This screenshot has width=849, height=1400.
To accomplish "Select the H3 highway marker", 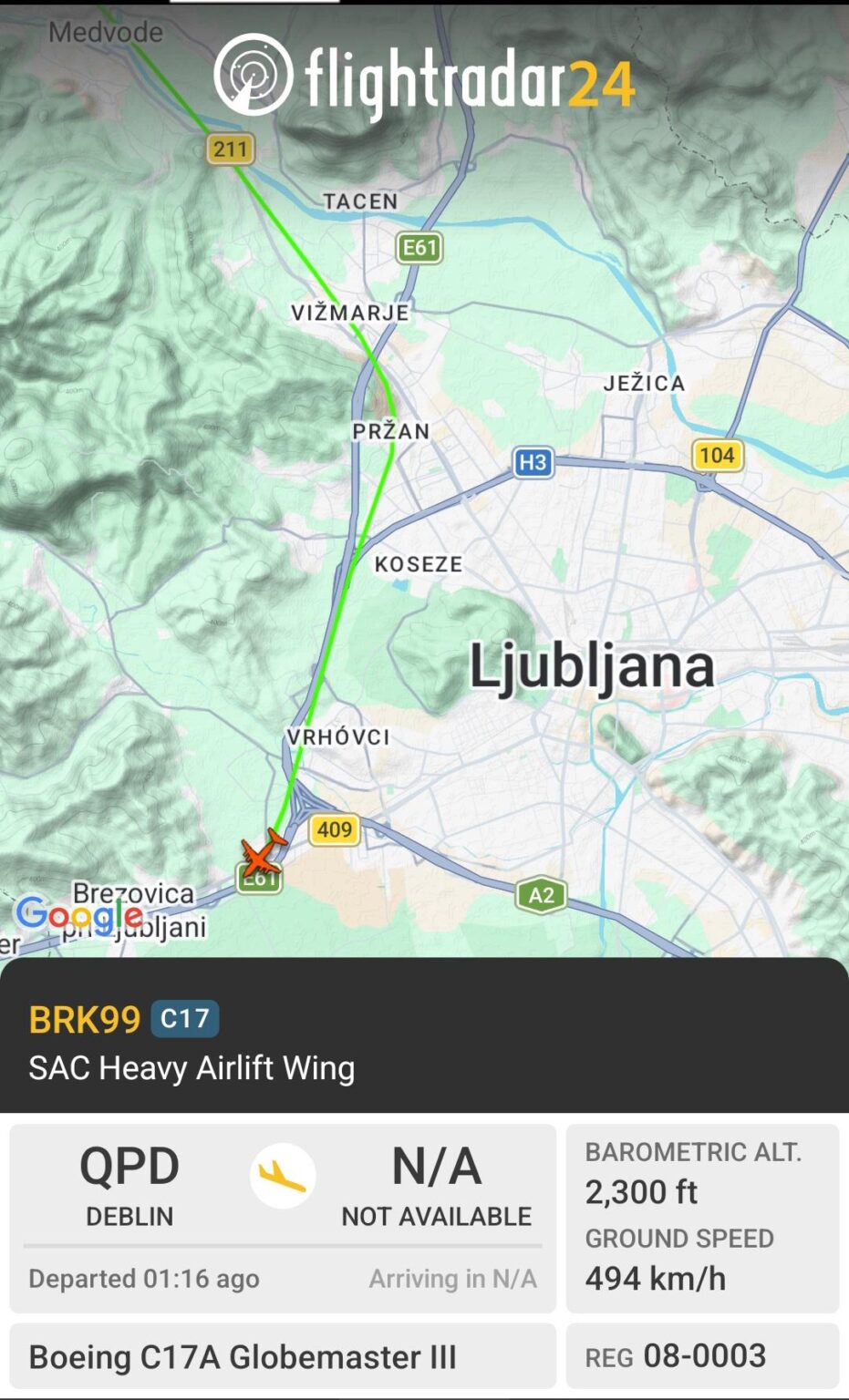I will click(x=533, y=463).
